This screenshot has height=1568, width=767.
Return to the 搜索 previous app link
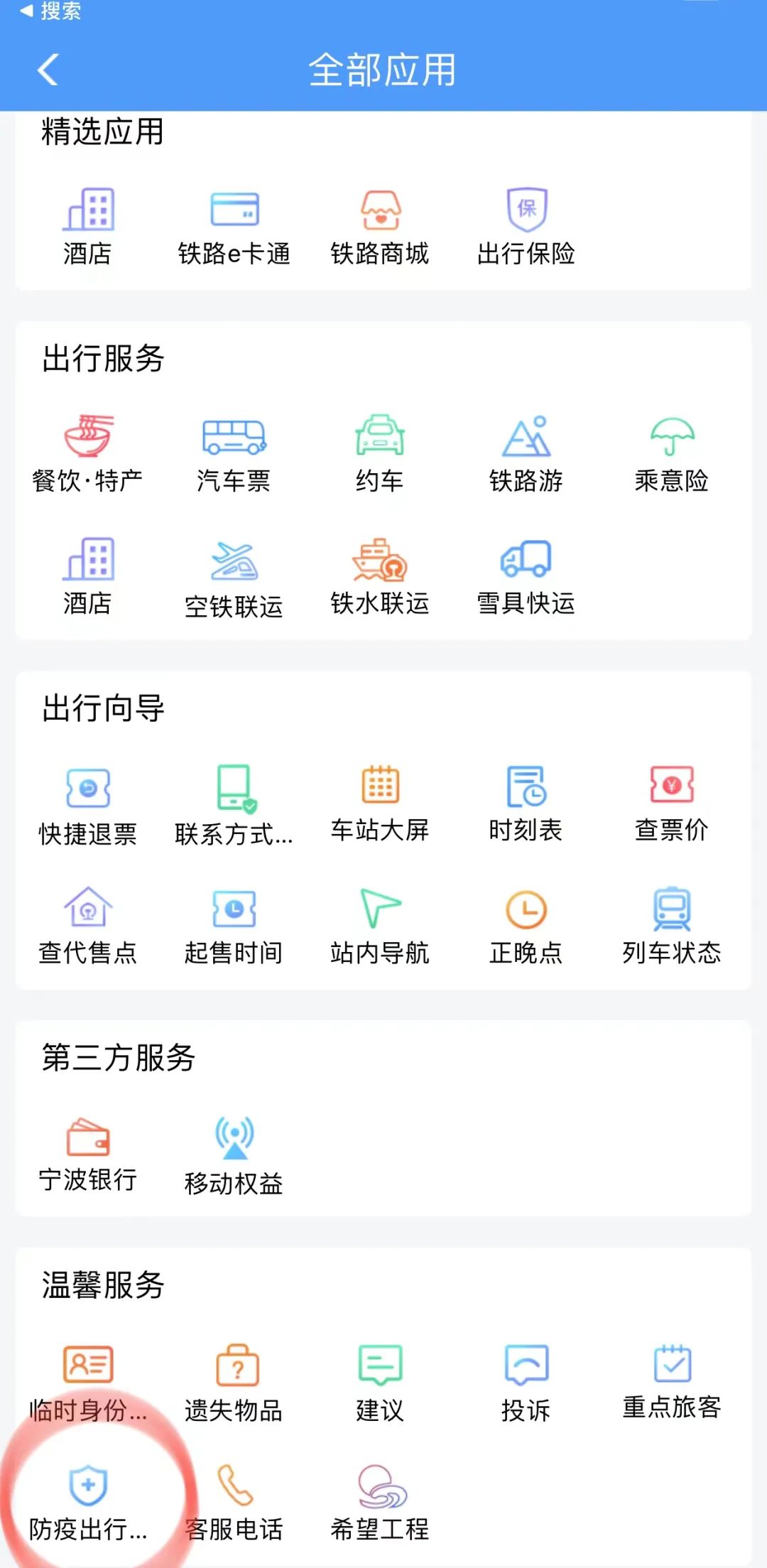[x=50, y=11]
